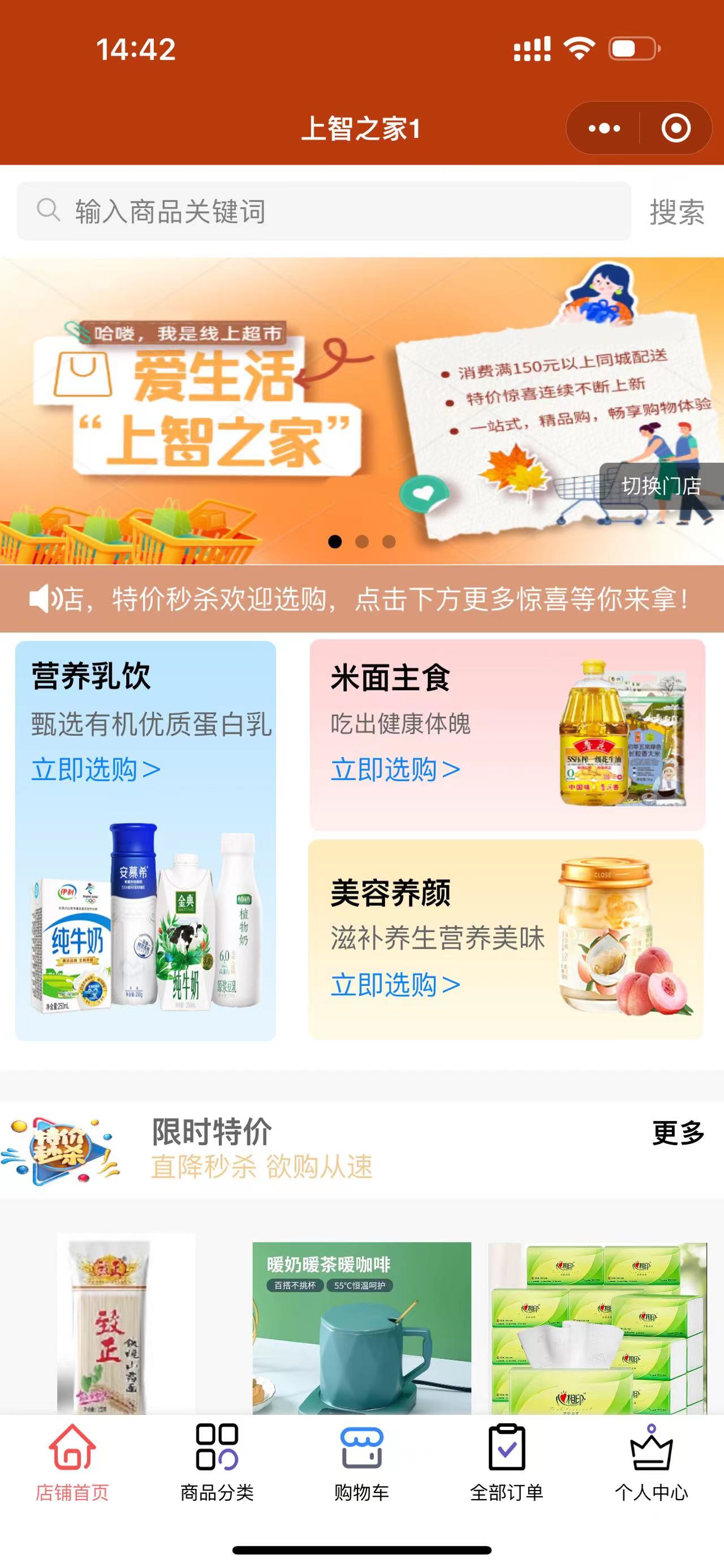Close the mini program via circle icon
This screenshot has width=724, height=1568.
676,128
